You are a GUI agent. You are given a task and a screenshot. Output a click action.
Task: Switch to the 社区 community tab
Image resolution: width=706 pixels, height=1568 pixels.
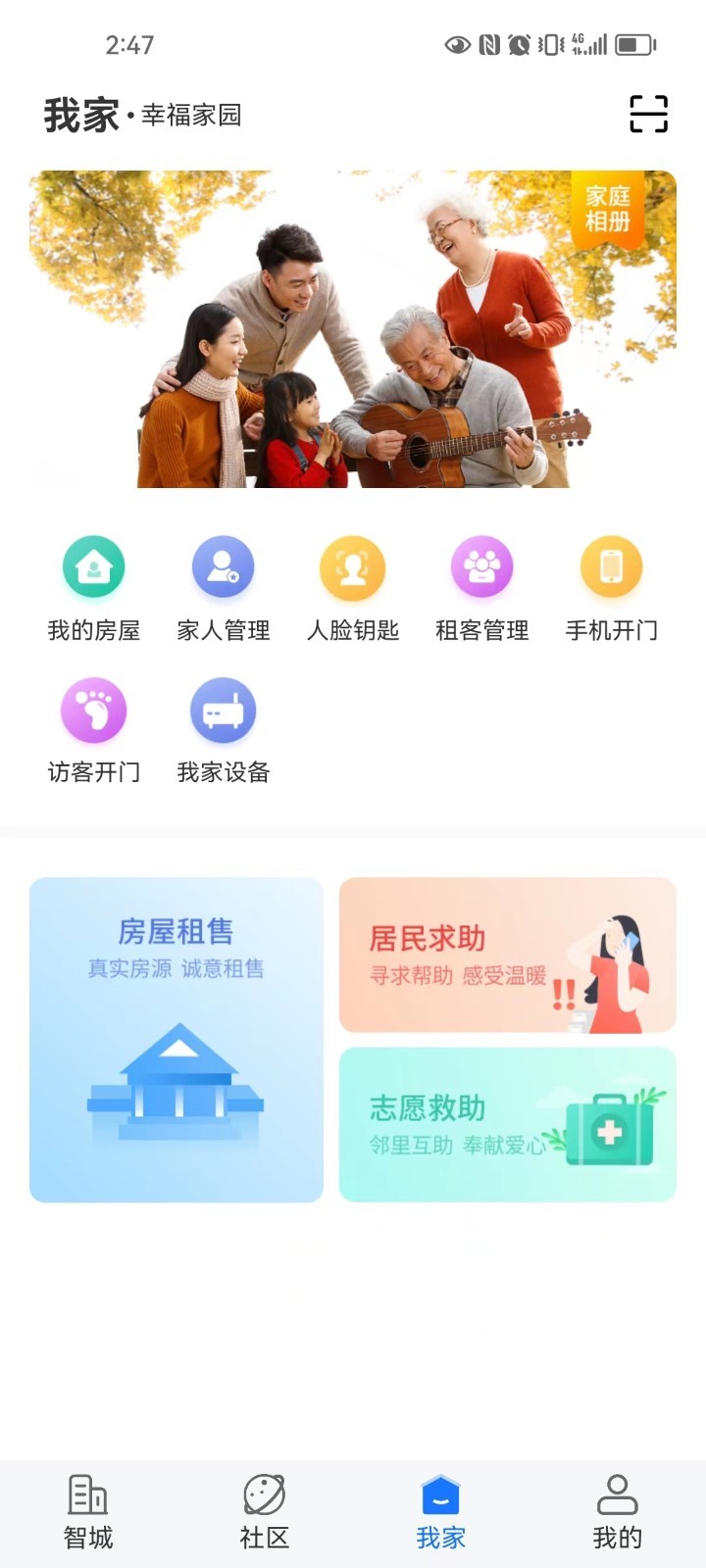click(x=265, y=1512)
